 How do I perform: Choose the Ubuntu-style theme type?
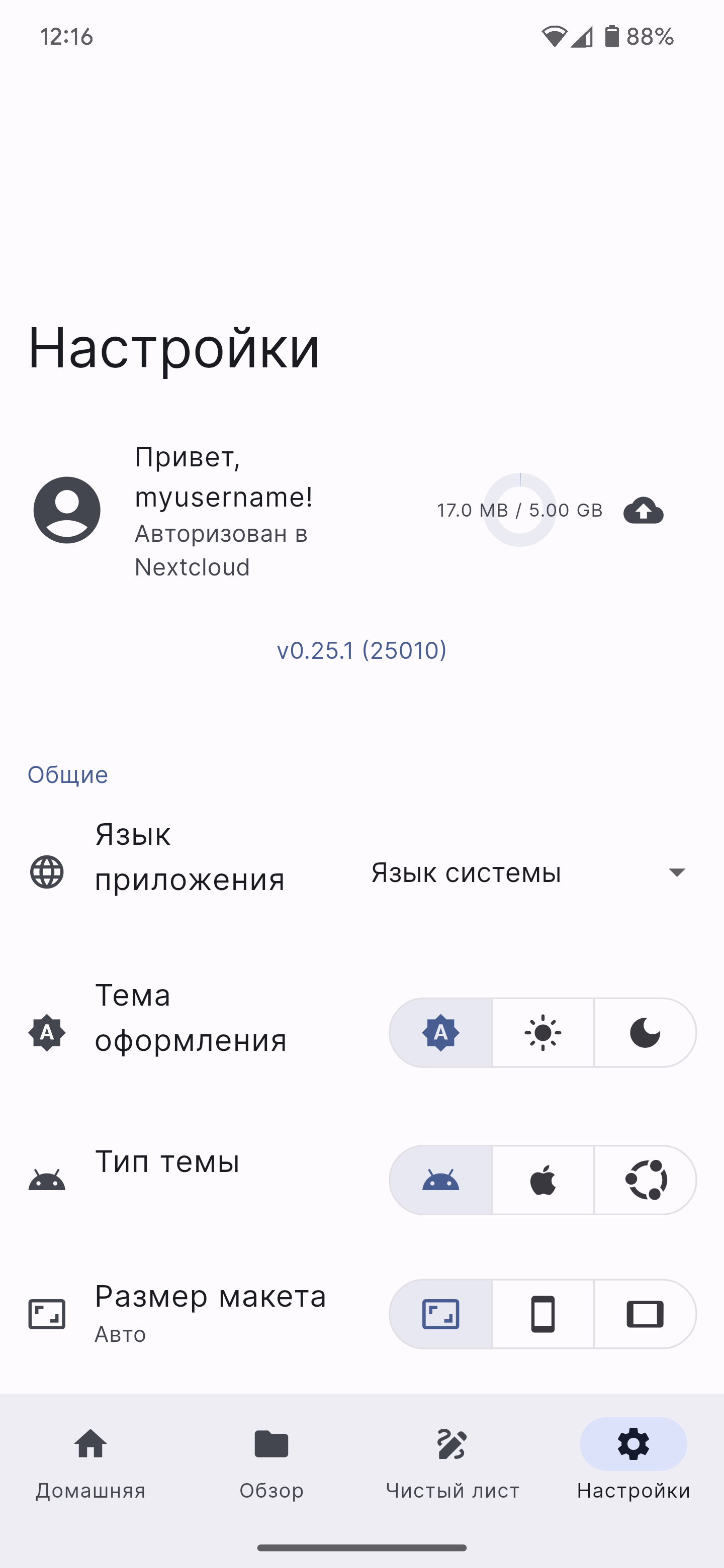tap(645, 1180)
